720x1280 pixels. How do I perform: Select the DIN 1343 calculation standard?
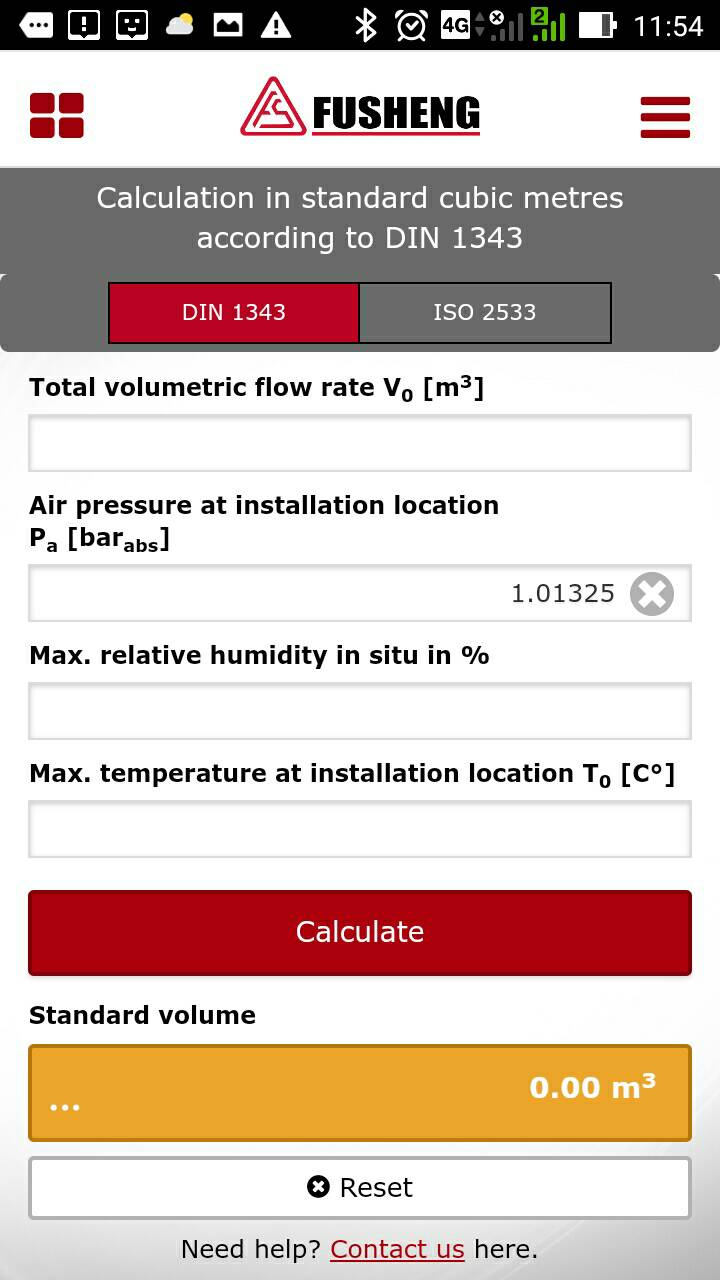pyautogui.click(x=233, y=313)
